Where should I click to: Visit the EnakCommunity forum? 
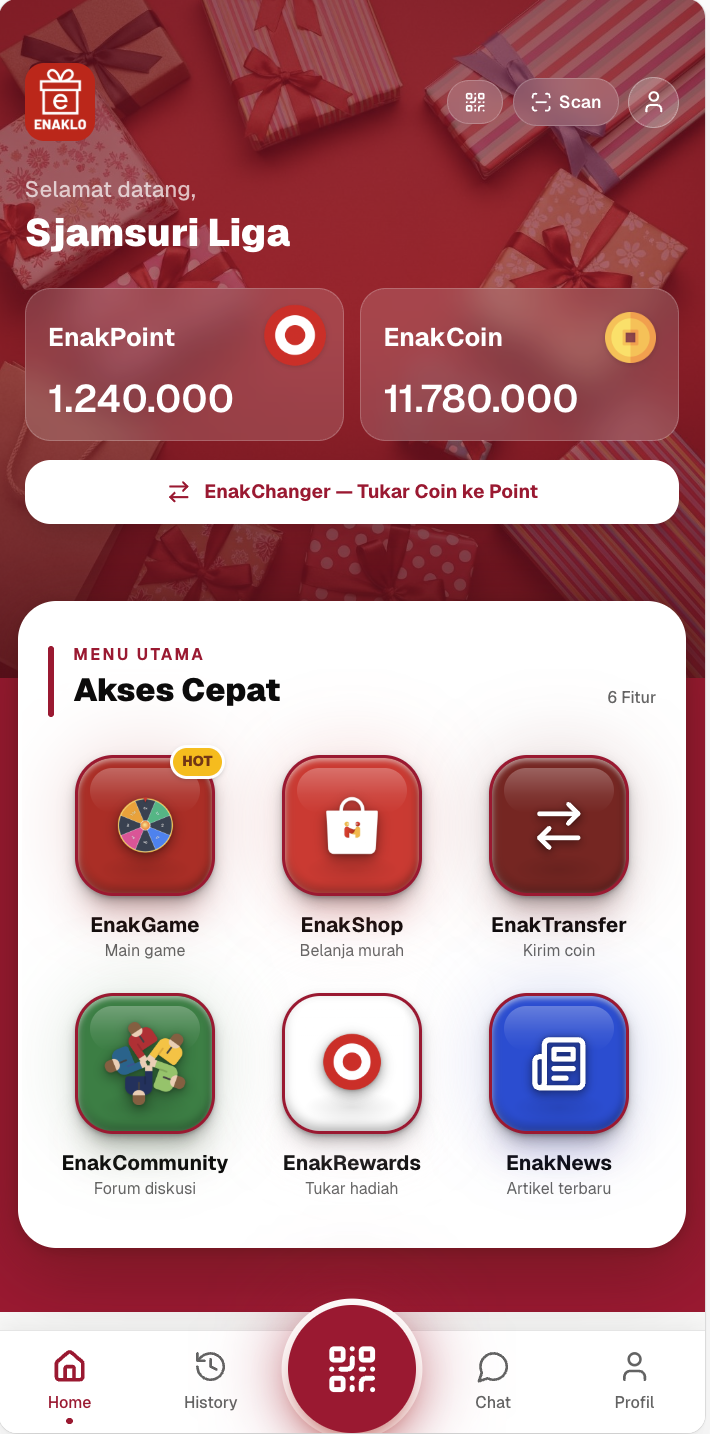click(145, 1064)
